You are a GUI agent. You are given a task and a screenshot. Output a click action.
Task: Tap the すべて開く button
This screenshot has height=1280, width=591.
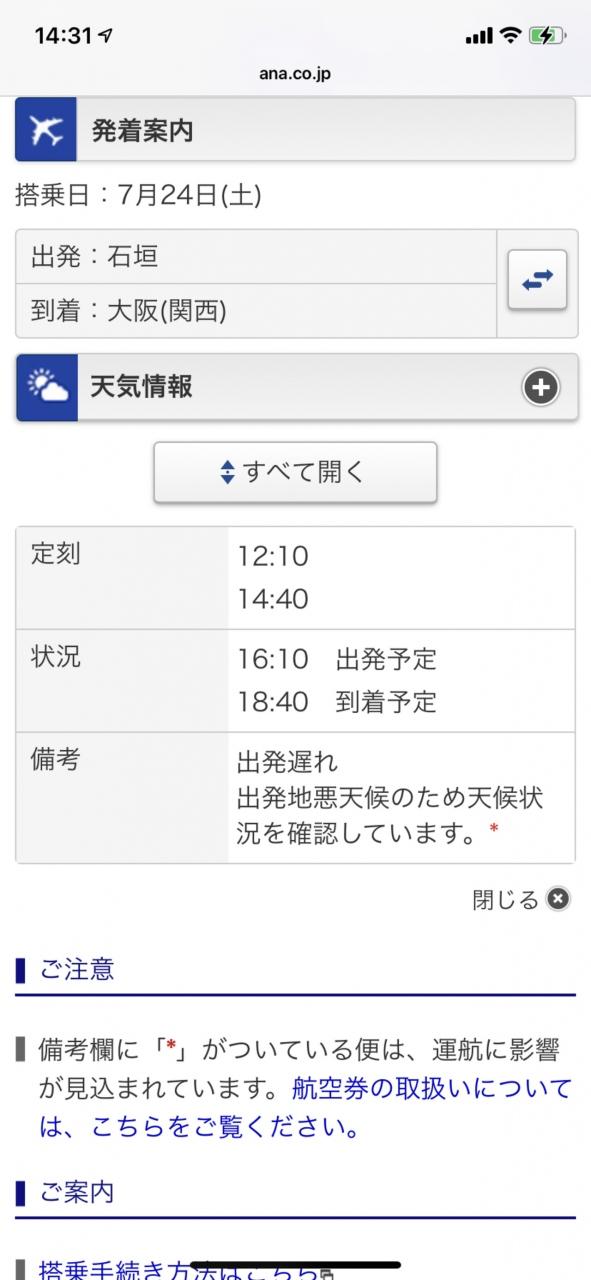tap(295, 472)
